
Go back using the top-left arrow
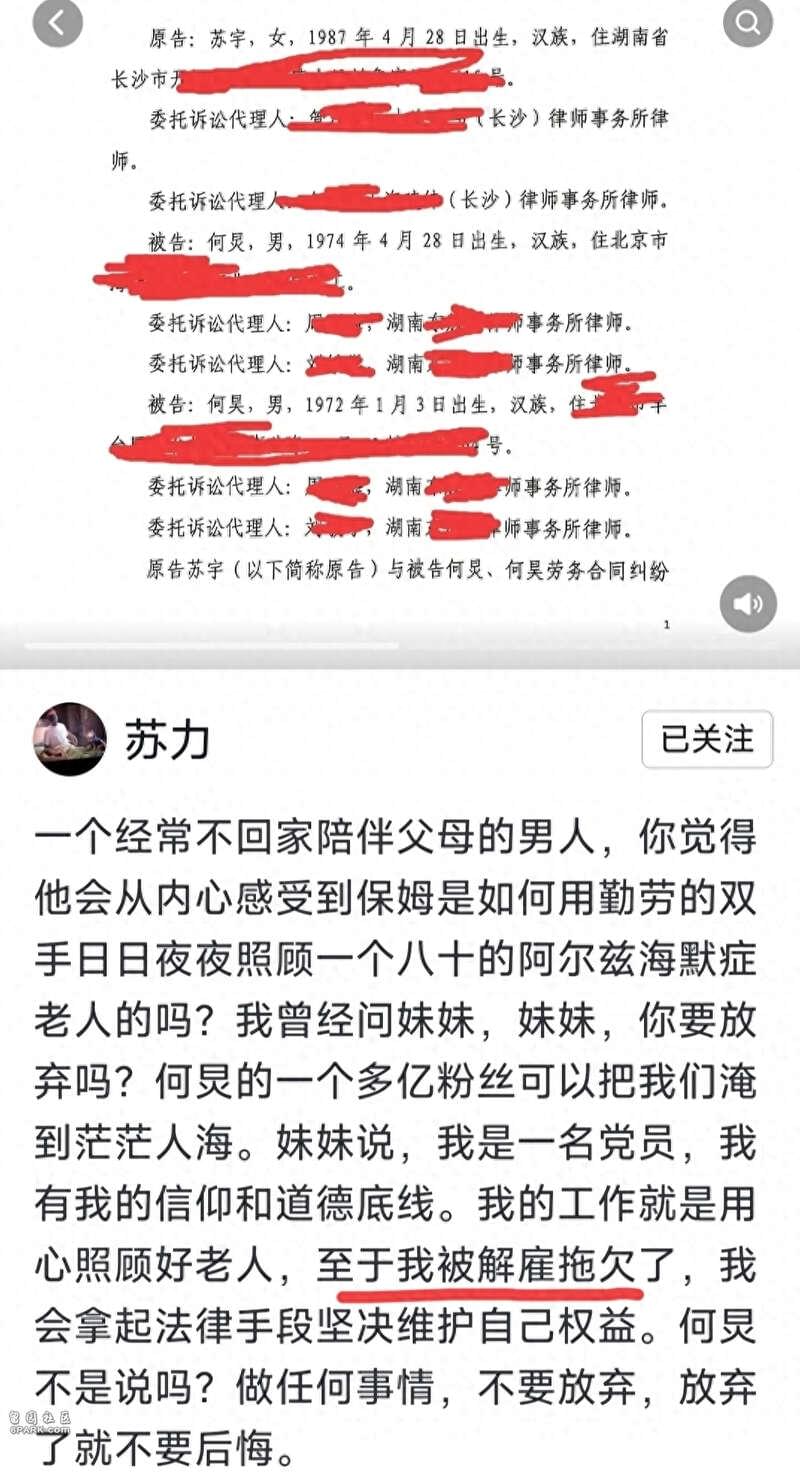click(57, 24)
